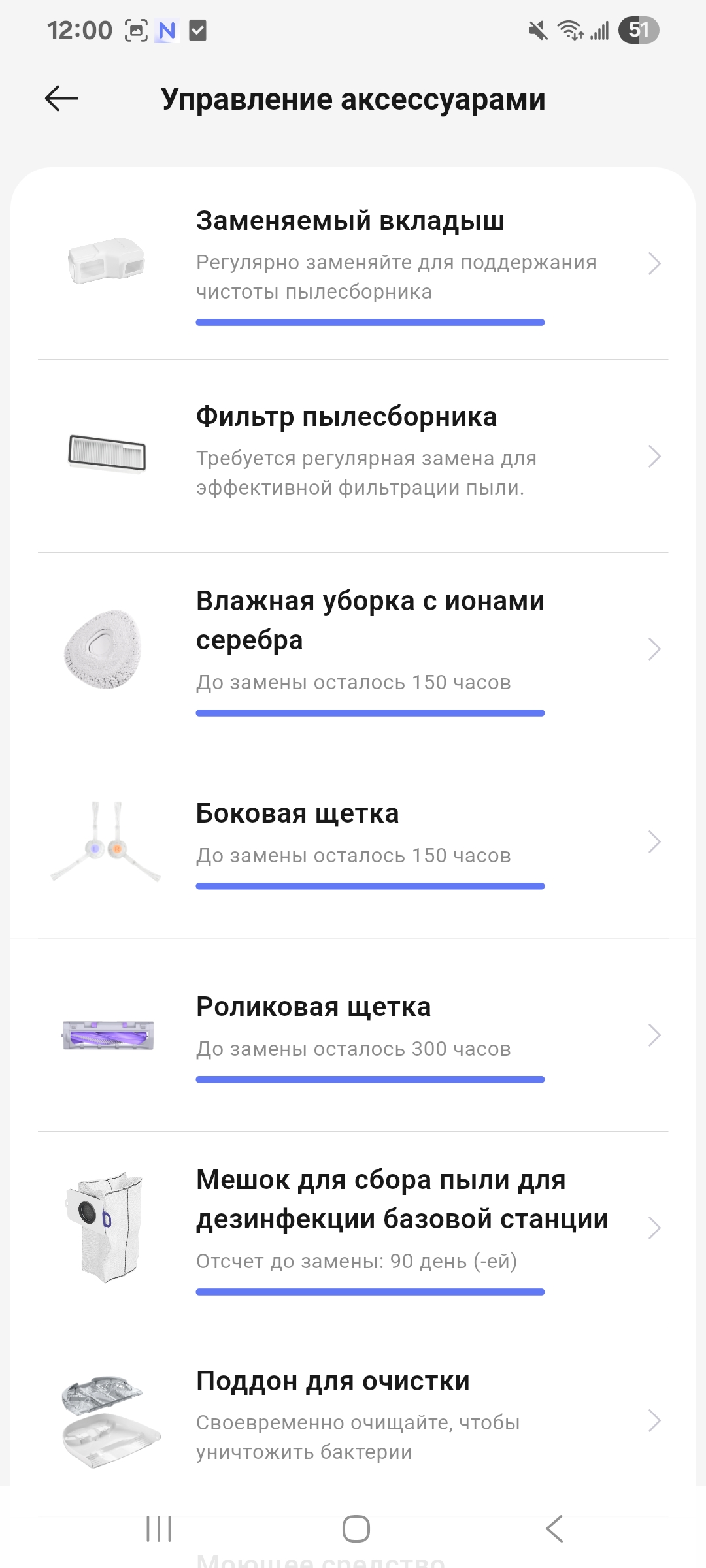
Task: View Роликовая щетка replacement status
Action: click(x=353, y=1035)
